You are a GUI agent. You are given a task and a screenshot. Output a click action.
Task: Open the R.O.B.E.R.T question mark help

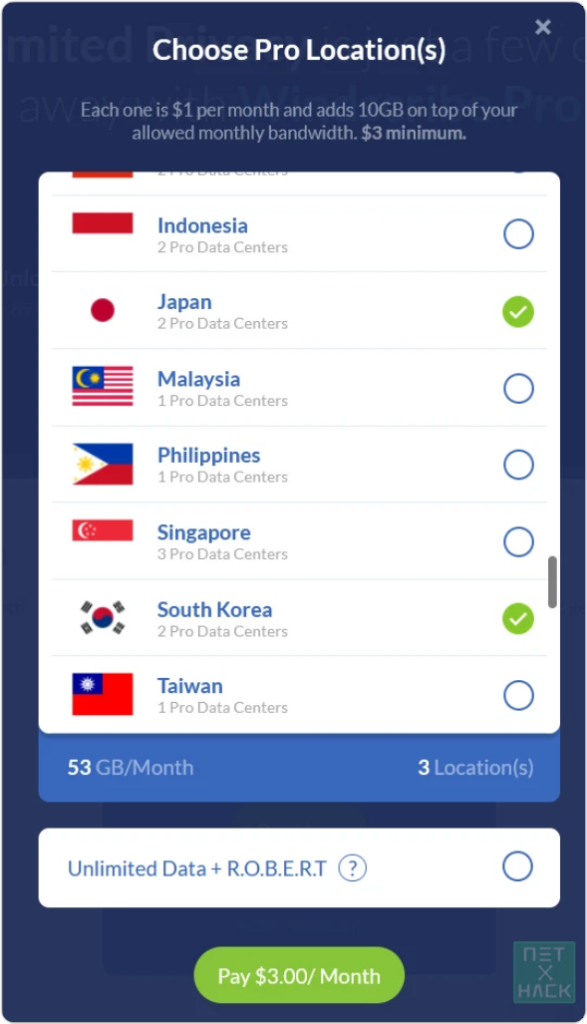(x=353, y=869)
